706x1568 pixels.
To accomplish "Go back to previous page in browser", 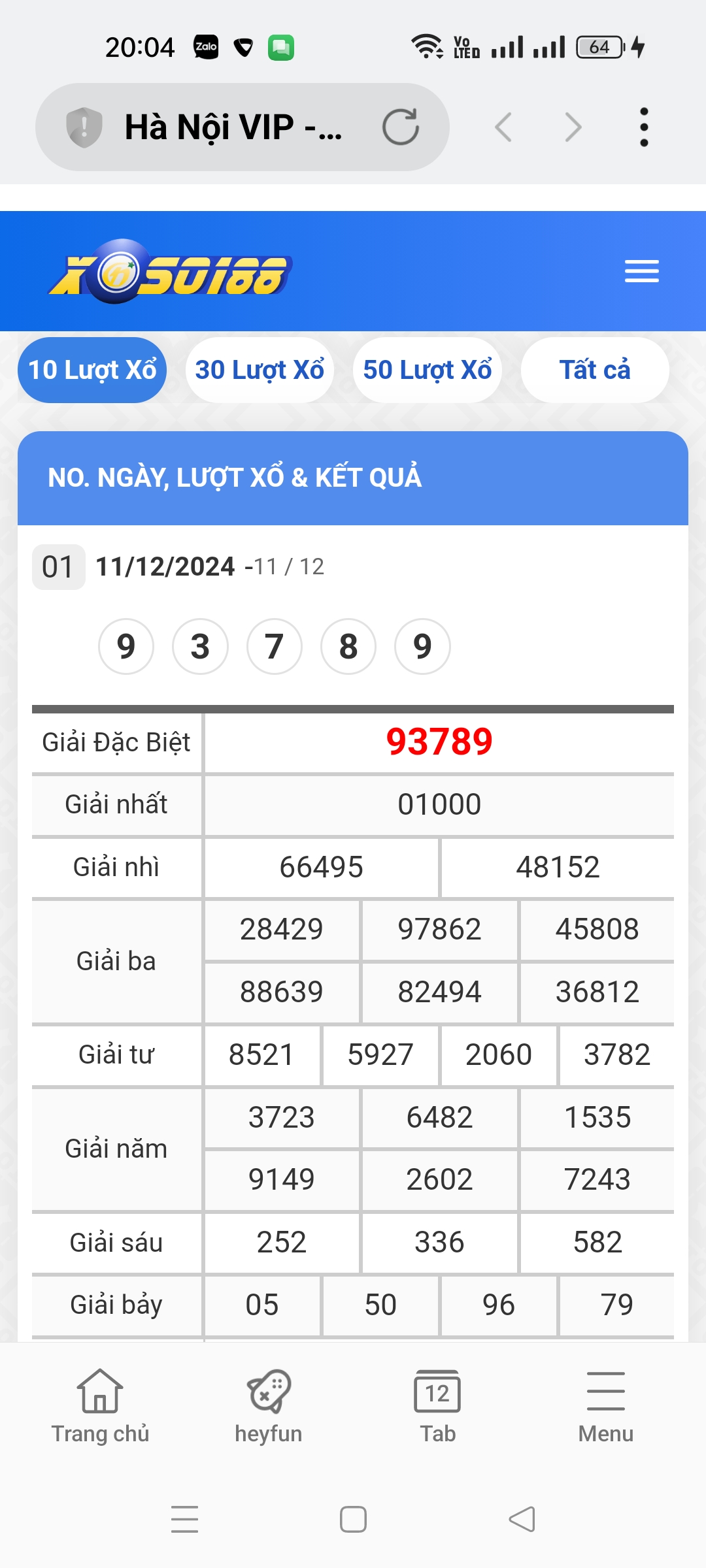I will 503,127.
